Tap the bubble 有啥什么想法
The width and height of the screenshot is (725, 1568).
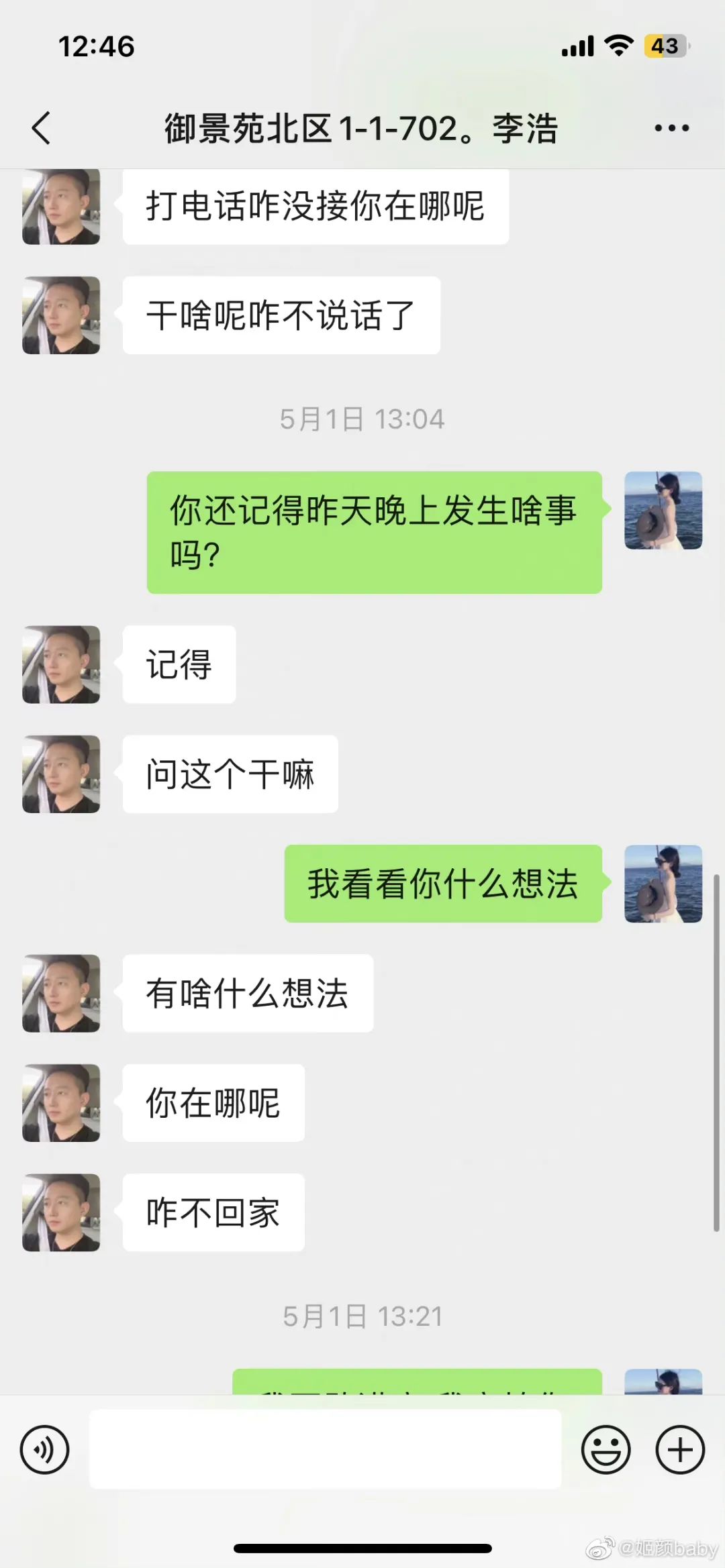pyautogui.click(x=247, y=993)
